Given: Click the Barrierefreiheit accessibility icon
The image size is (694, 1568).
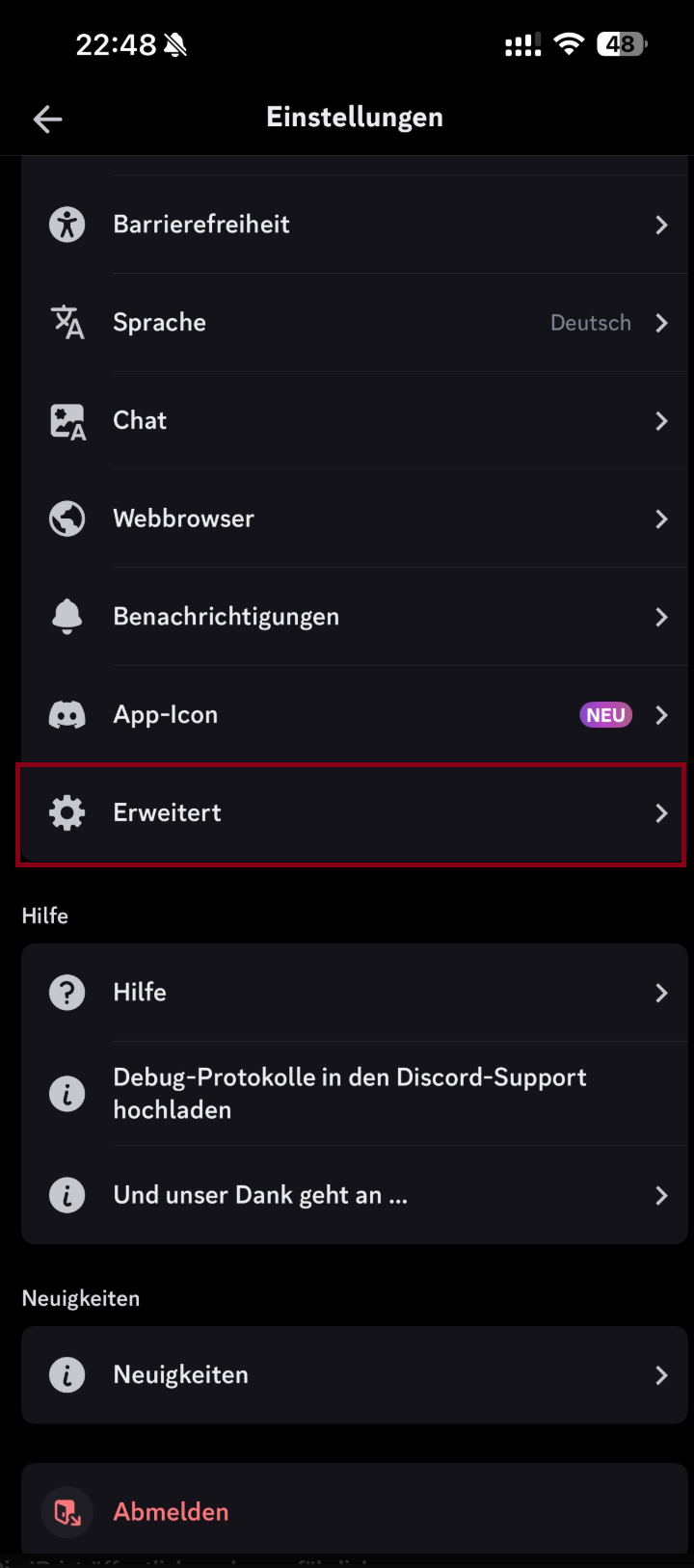Looking at the screenshot, I should tap(67, 224).
